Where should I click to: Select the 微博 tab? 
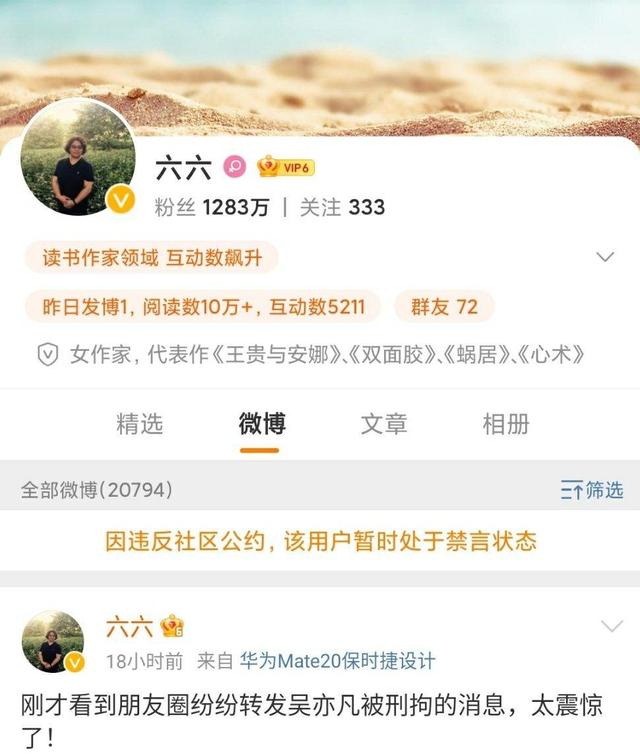click(x=261, y=424)
